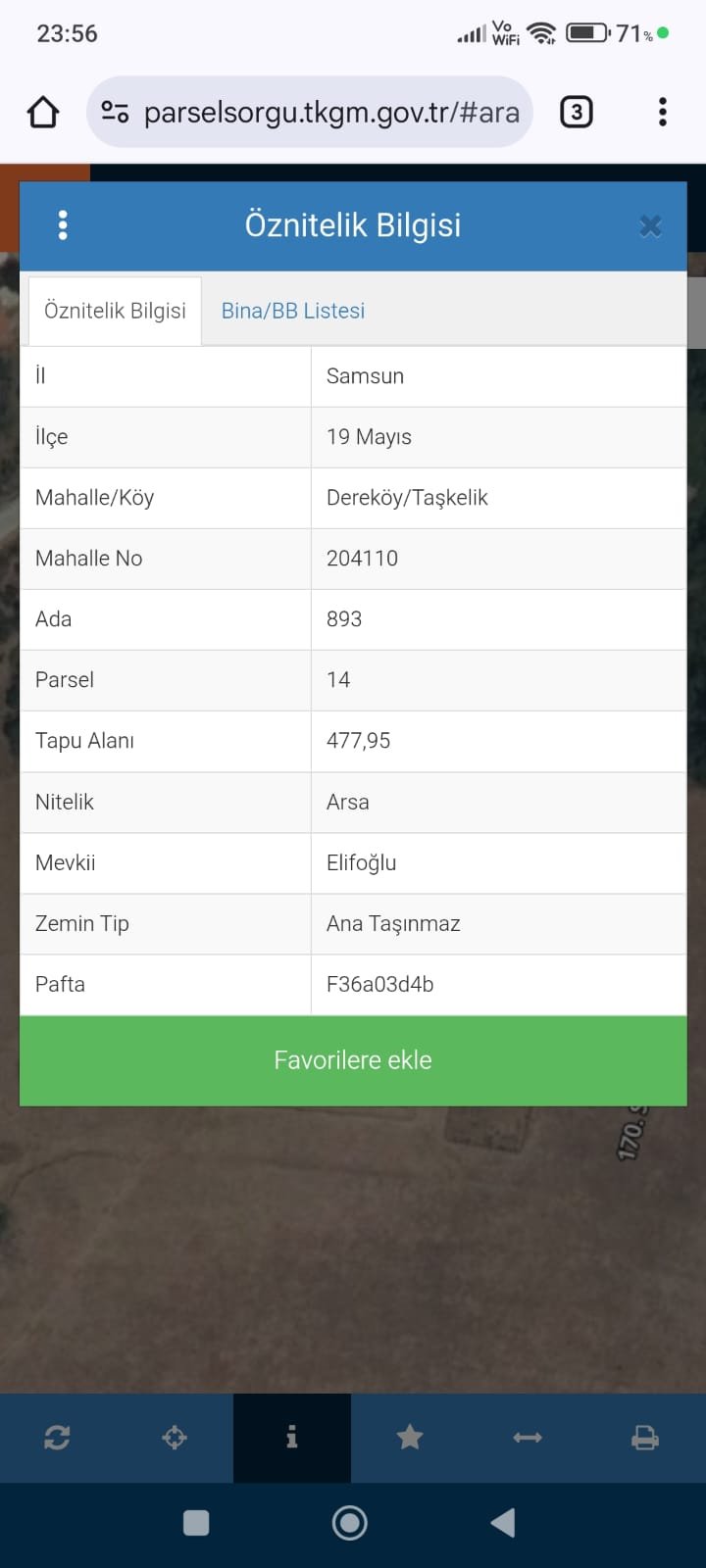Open the dialog's three-dot menu
Image resolution: width=706 pixels, height=1568 pixels.
(63, 225)
